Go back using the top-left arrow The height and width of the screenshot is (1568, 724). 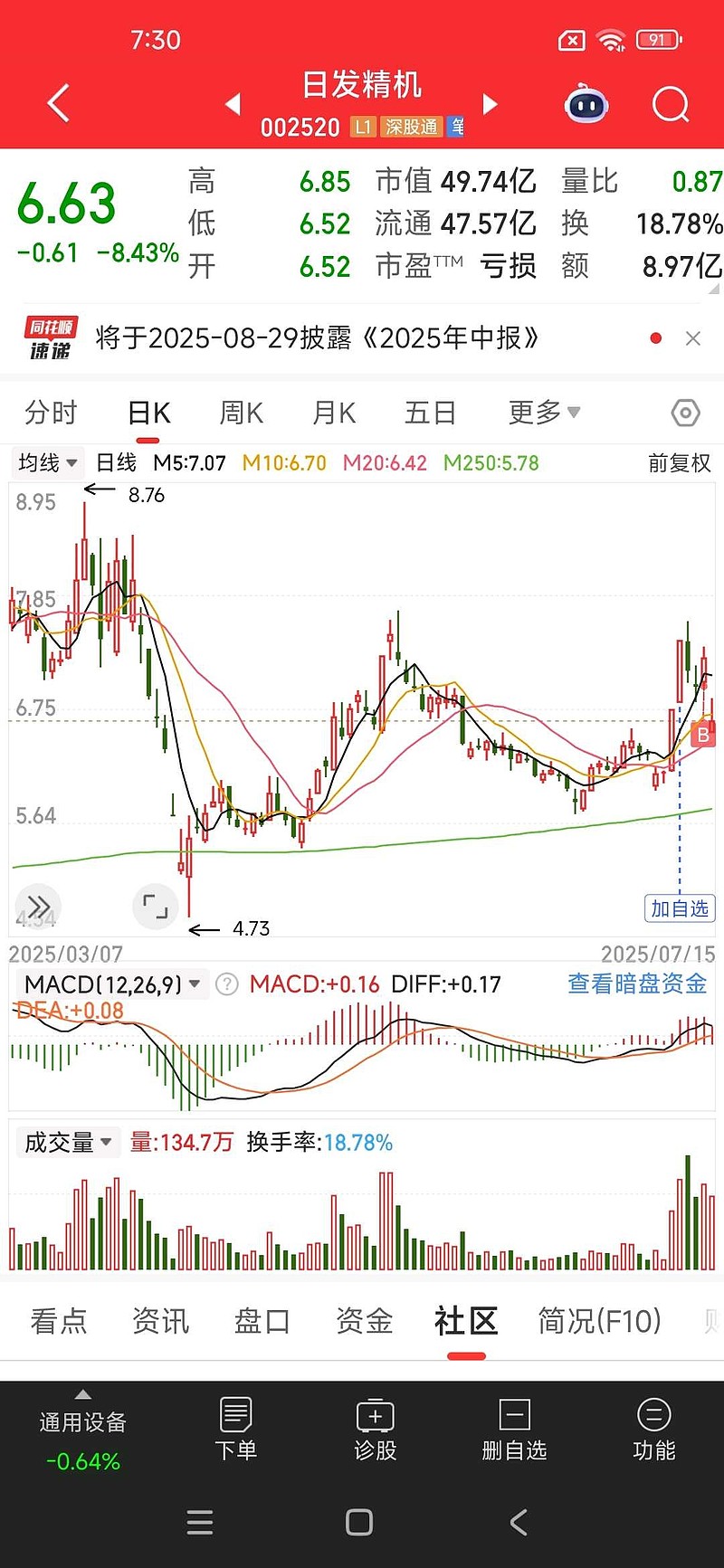[x=59, y=103]
